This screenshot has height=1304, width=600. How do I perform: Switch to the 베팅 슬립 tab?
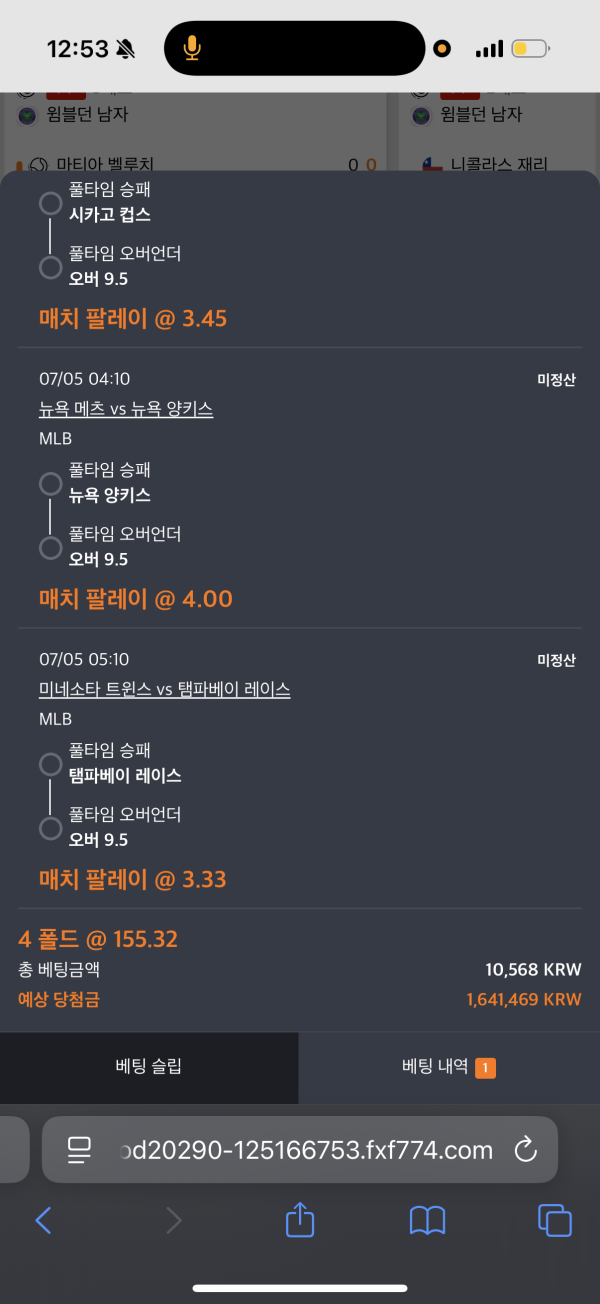pyautogui.click(x=149, y=1067)
